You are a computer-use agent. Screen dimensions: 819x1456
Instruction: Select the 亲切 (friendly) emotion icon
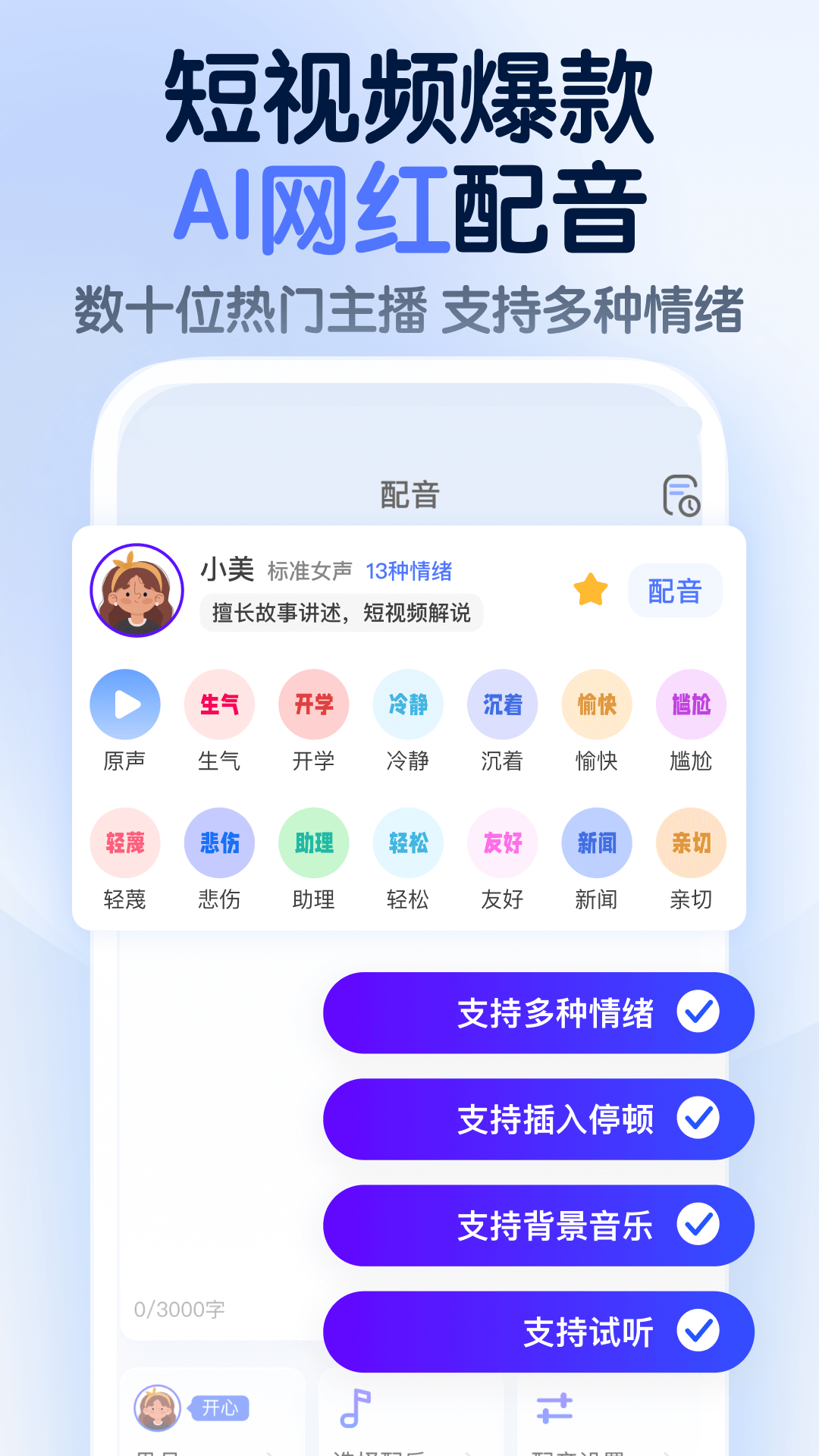tap(691, 843)
